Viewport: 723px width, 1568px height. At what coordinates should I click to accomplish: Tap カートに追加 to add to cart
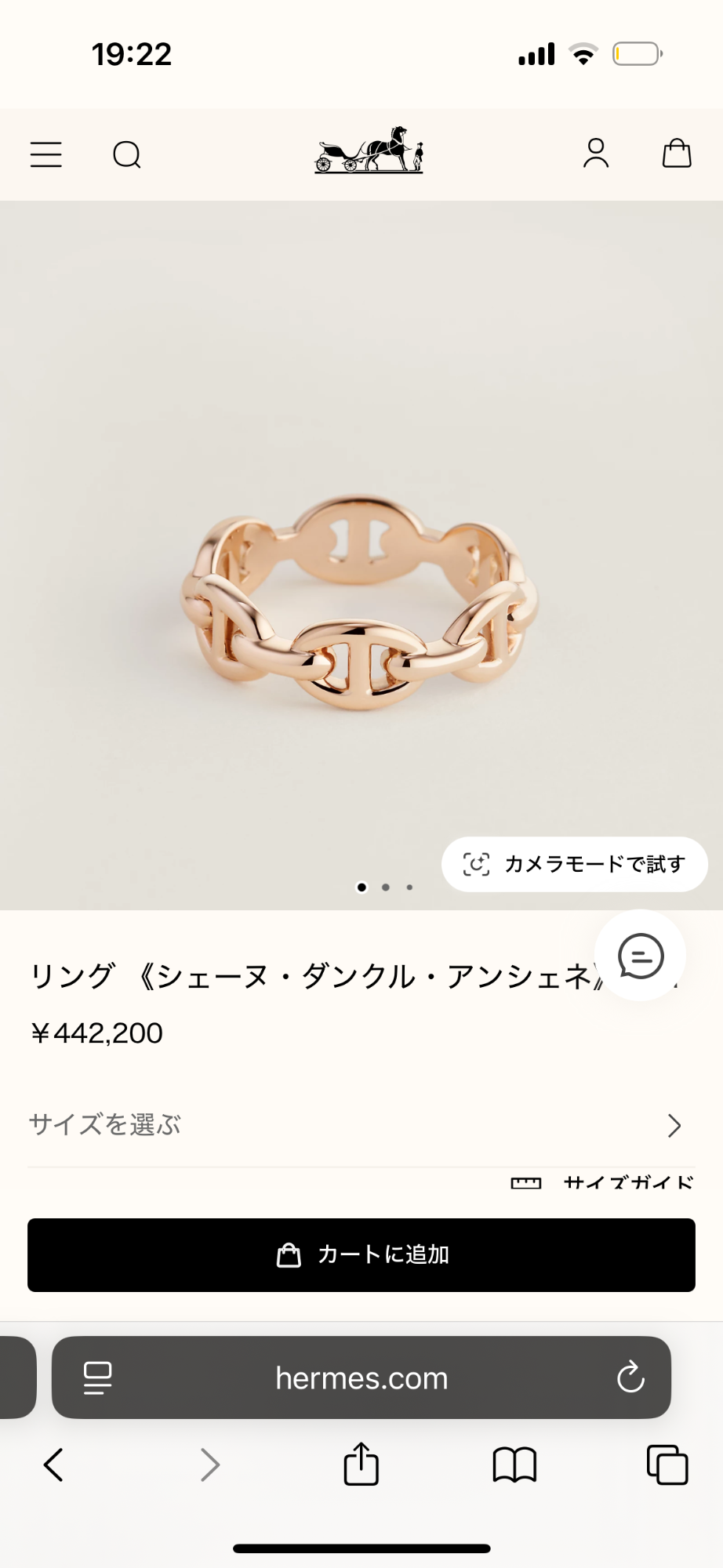pos(361,1255)
